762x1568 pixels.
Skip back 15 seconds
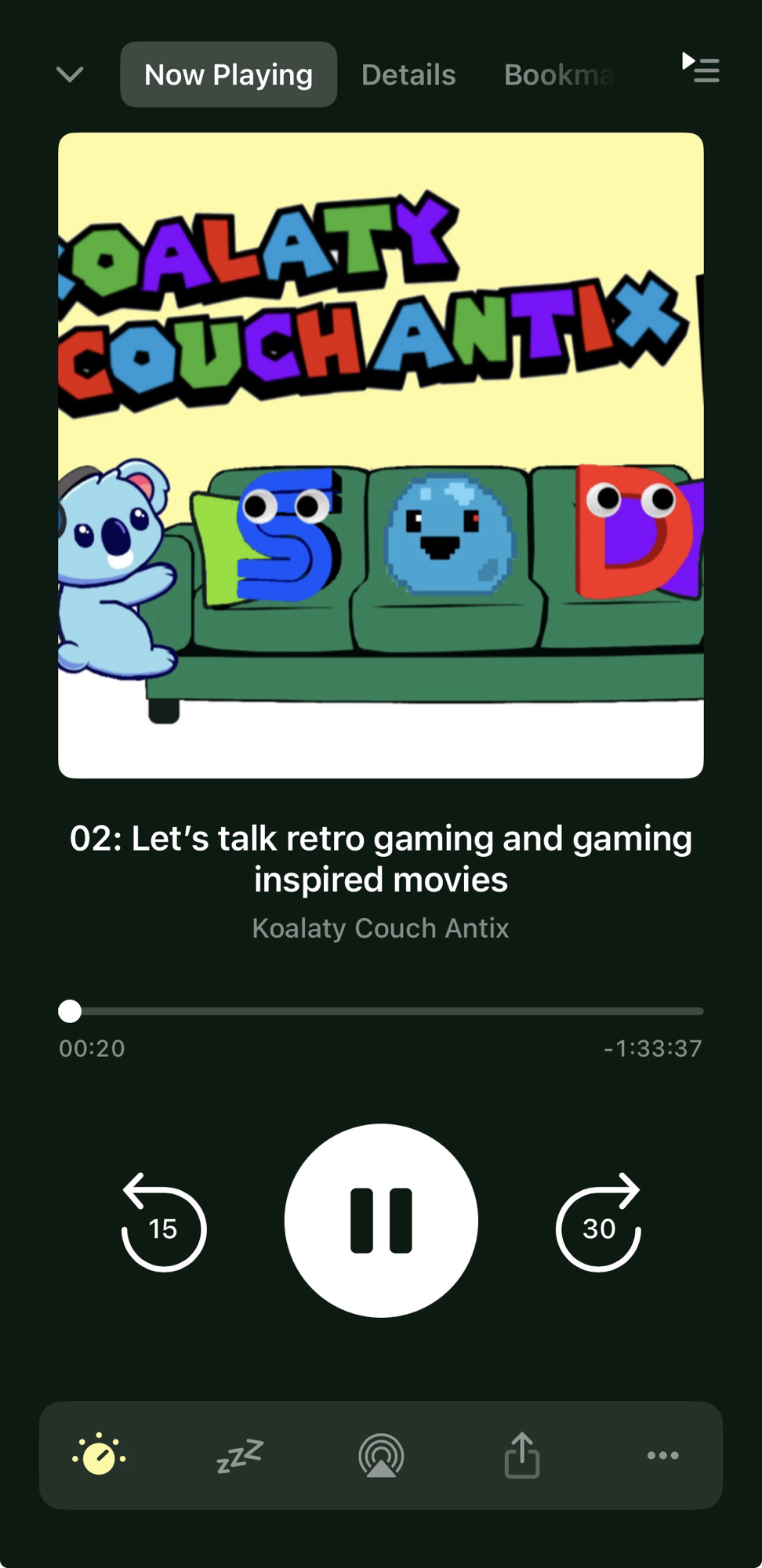(x=163, y=1223)
